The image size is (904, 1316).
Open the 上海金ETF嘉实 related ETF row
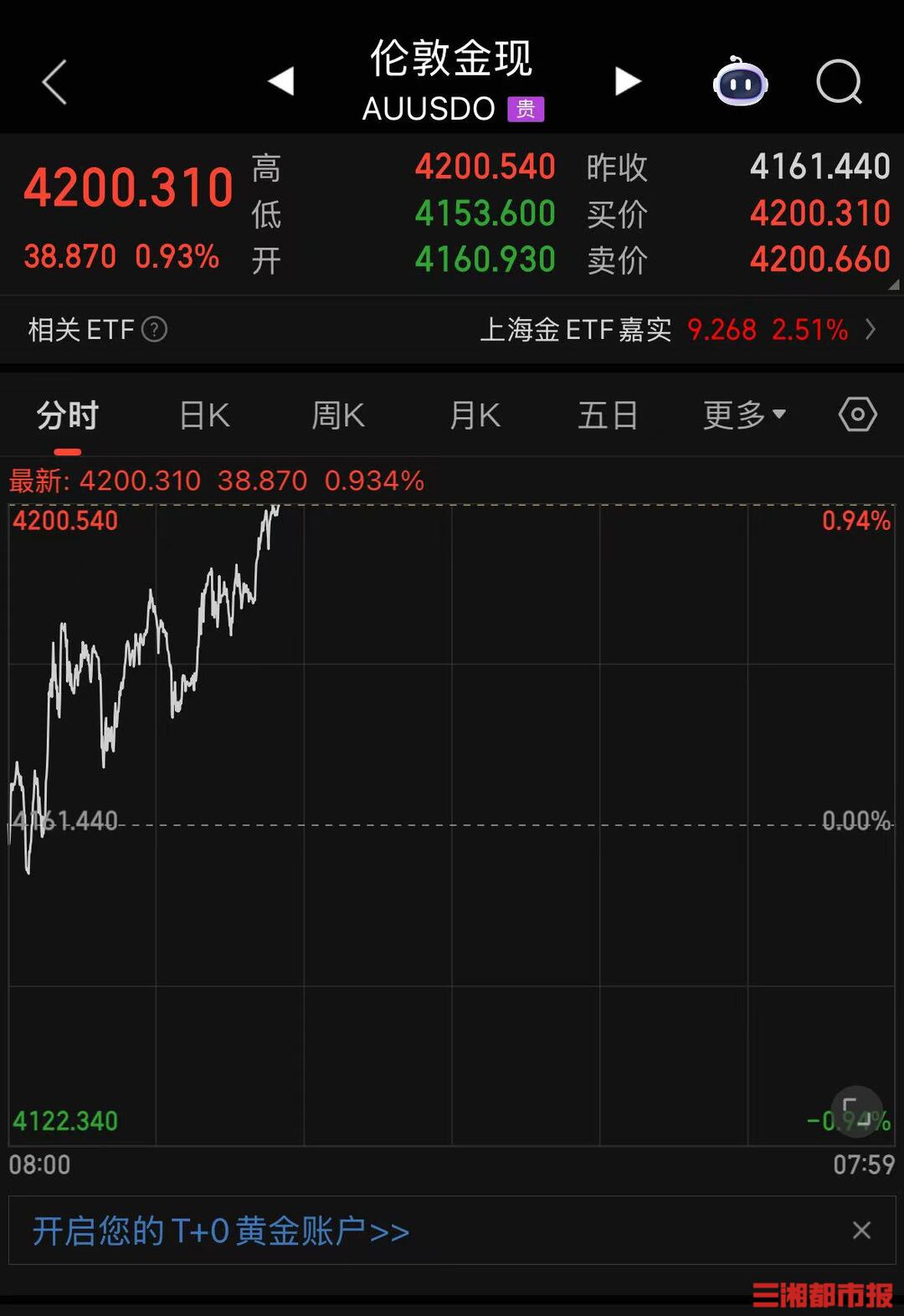coord(676,330)
